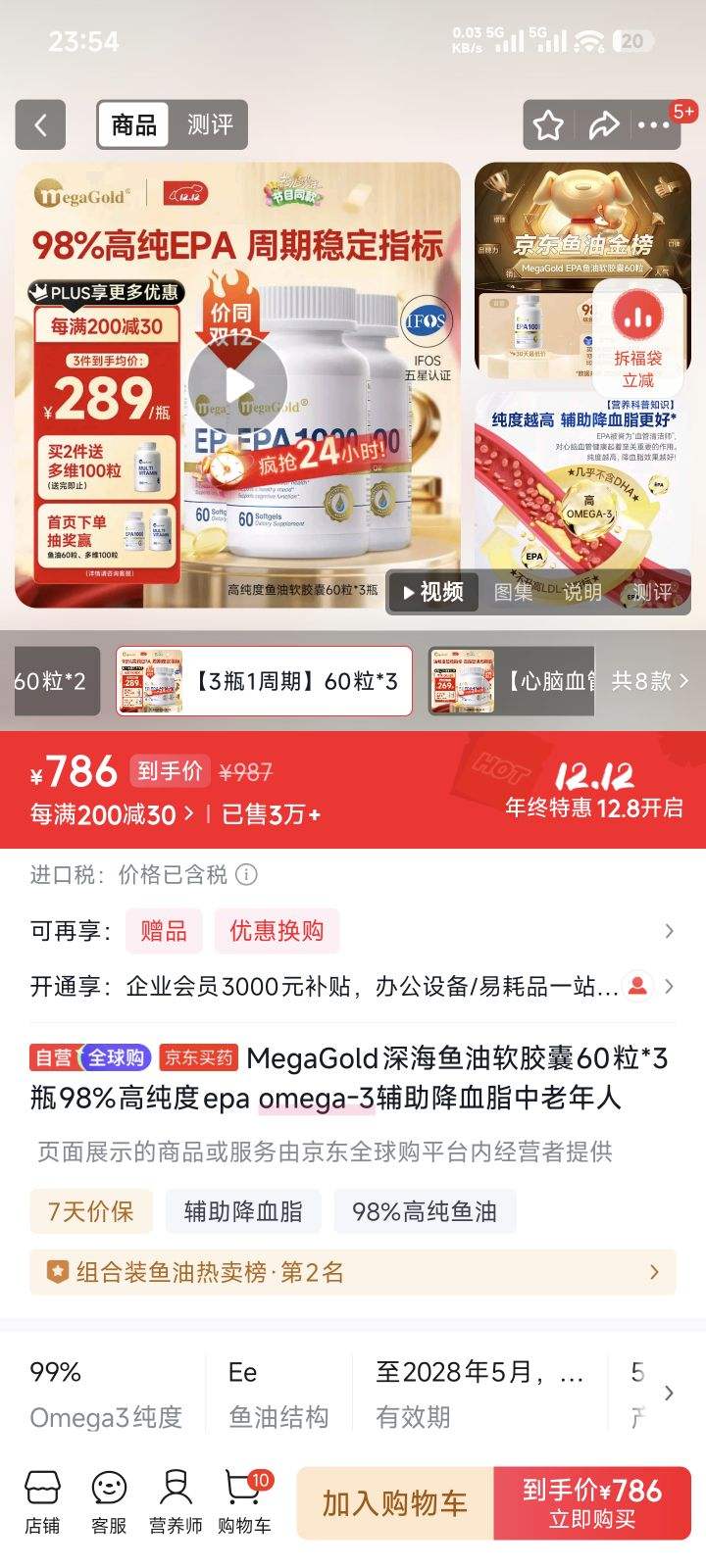Screen dimensions: 706x1568
Task: Open the share icon in the top bar
Action: point(601,125)
